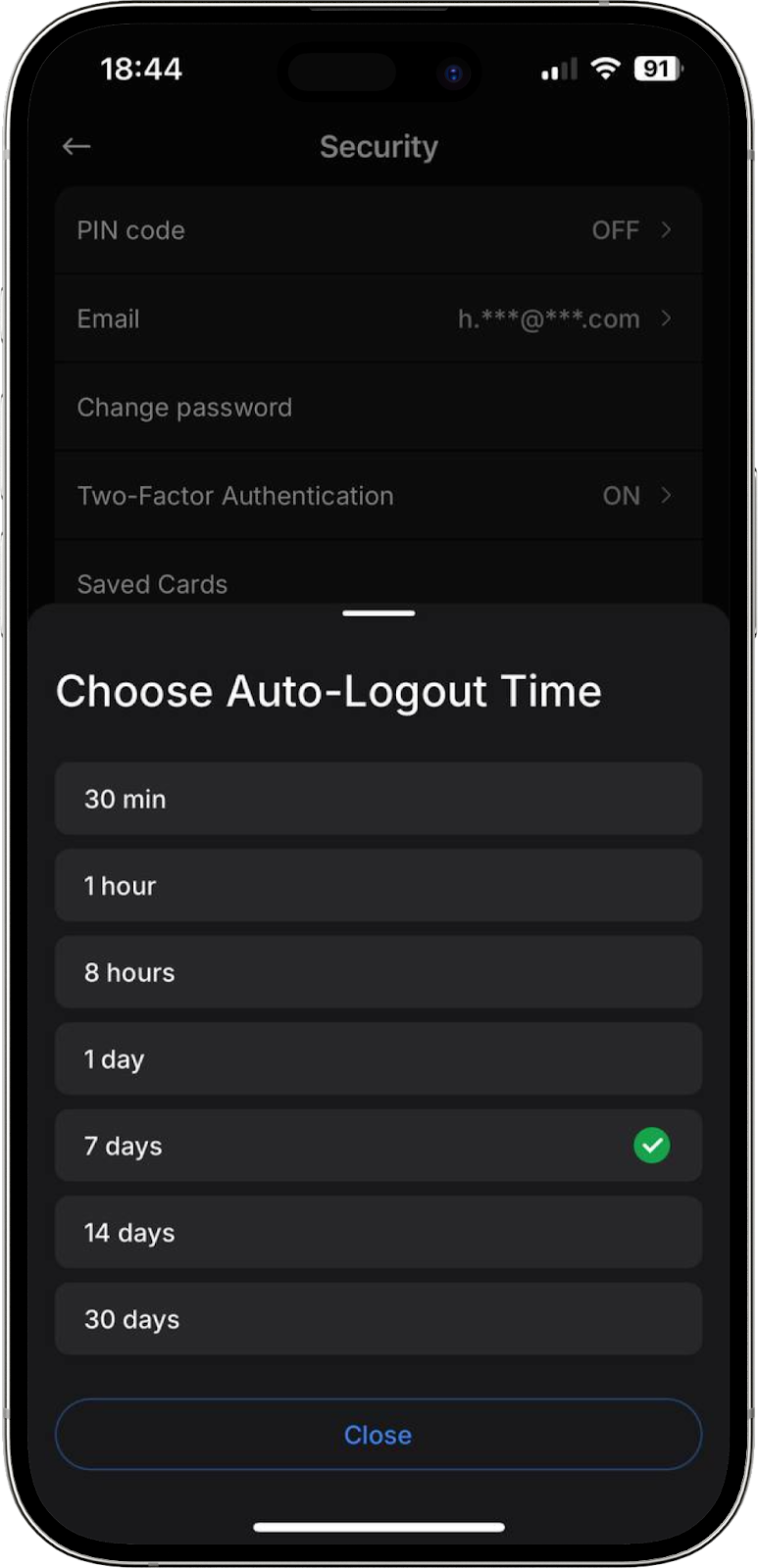The width and height of the screenshot is (758, 1568).
Task: Select the 30 min auto-logout option
Action: [378, 799]
